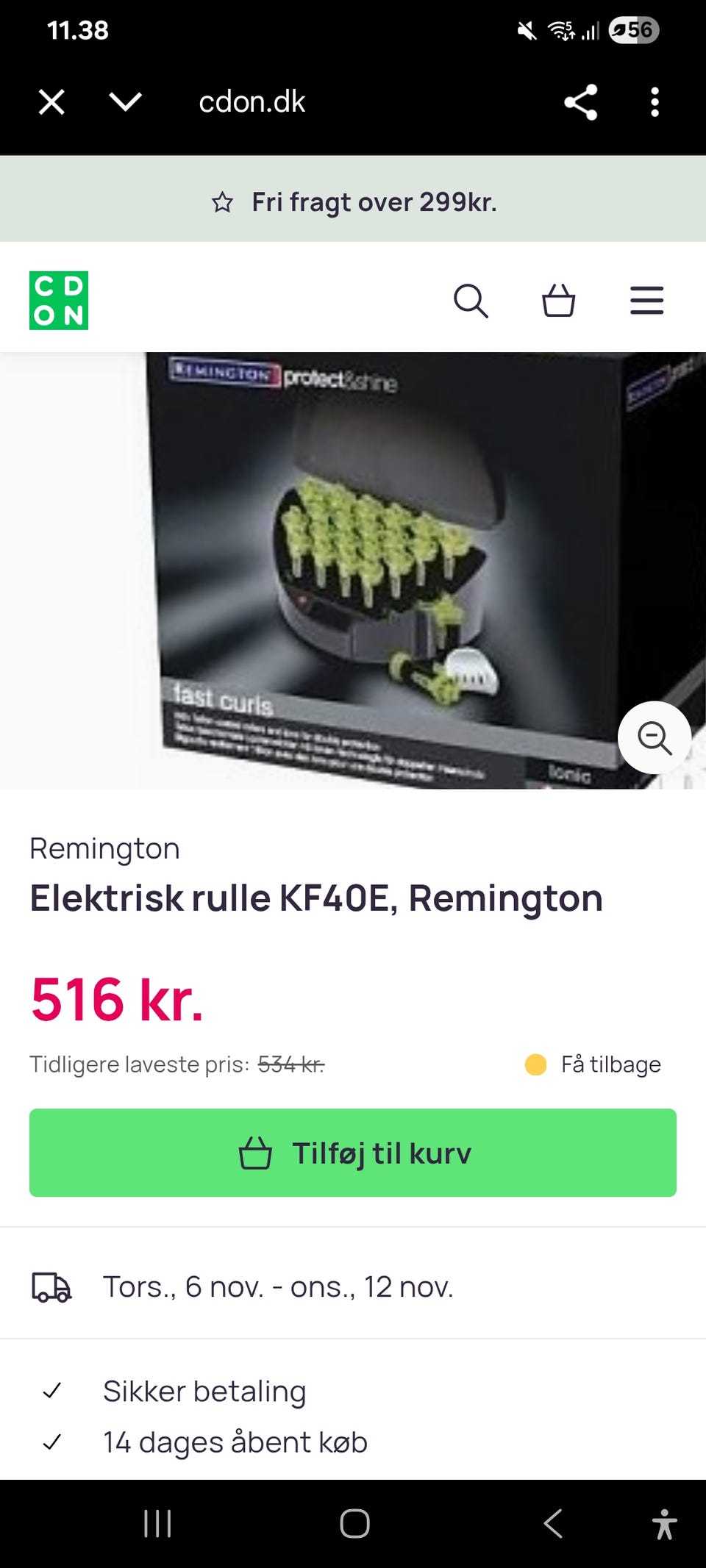Tap the star beside the free shipping banner
This screenshot has height=1568, width=706.
223,201
